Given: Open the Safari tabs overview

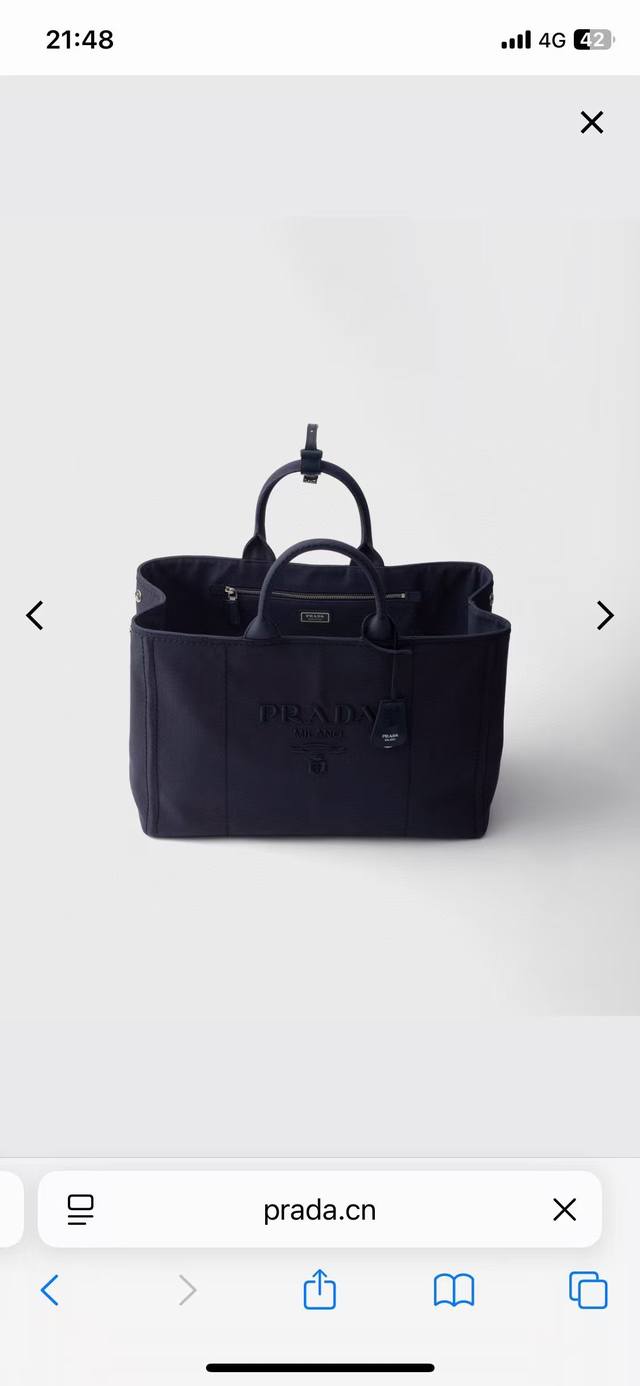Looking at the screenshot, I should 588,1290.
